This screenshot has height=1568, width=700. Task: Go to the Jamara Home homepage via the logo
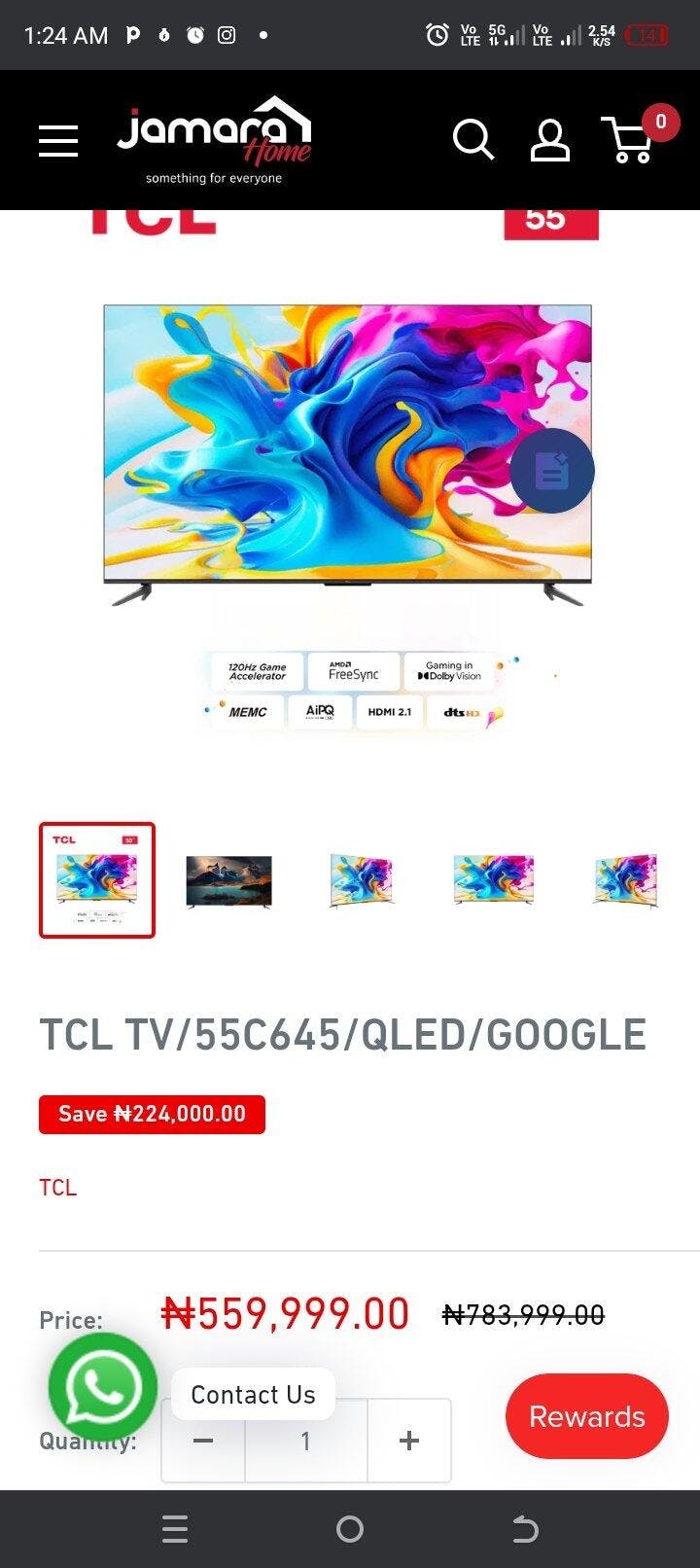(x=214, y=140)
